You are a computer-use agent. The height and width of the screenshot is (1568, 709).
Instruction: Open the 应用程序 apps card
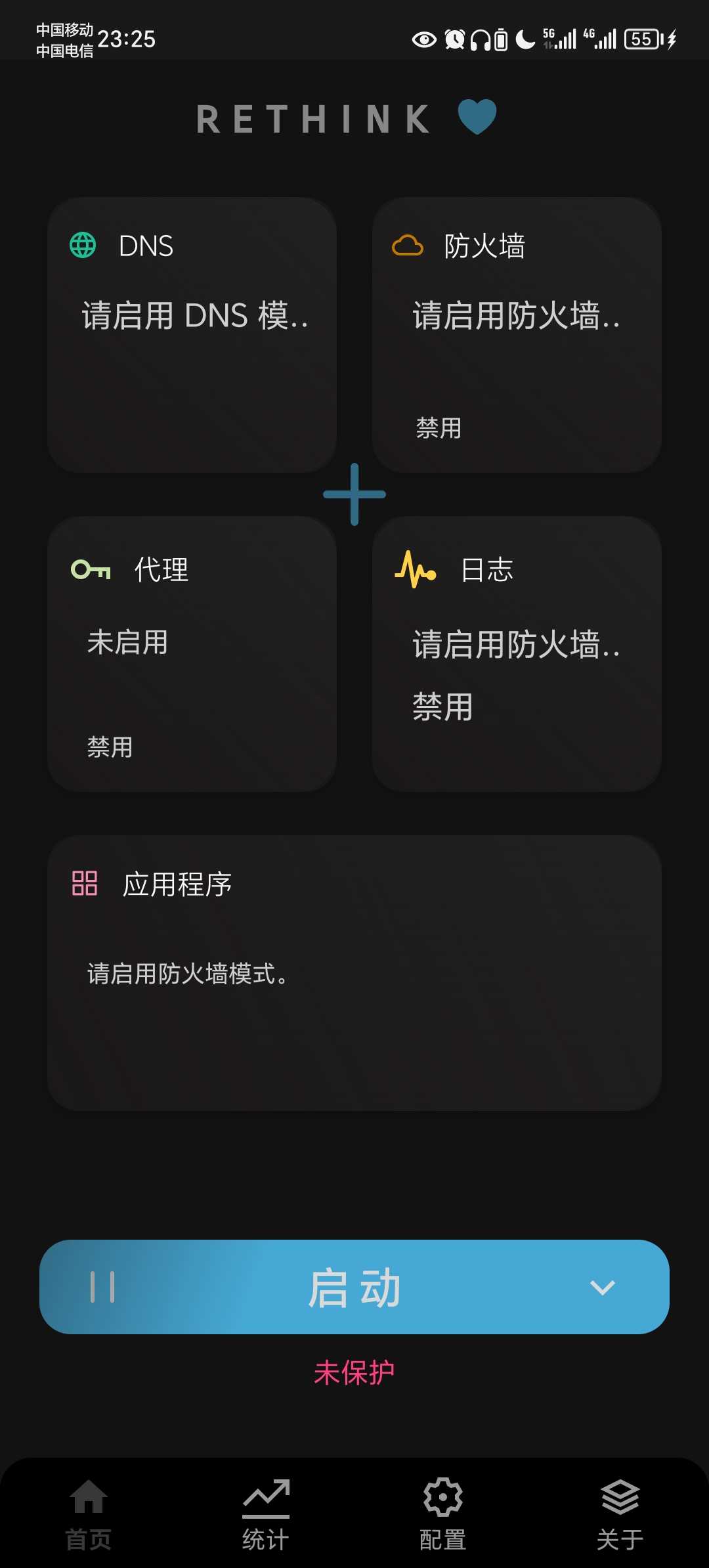[x=354, y=973]
